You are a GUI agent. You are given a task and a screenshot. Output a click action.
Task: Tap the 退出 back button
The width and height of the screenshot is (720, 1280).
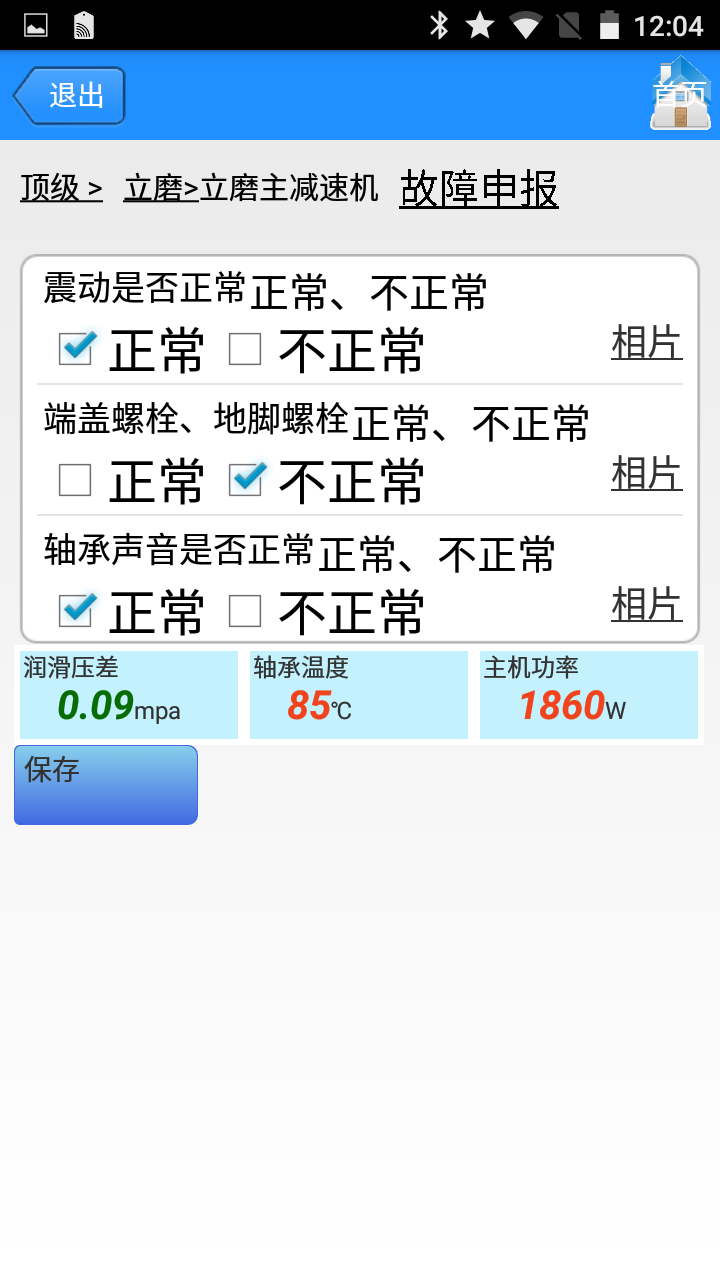70,96
